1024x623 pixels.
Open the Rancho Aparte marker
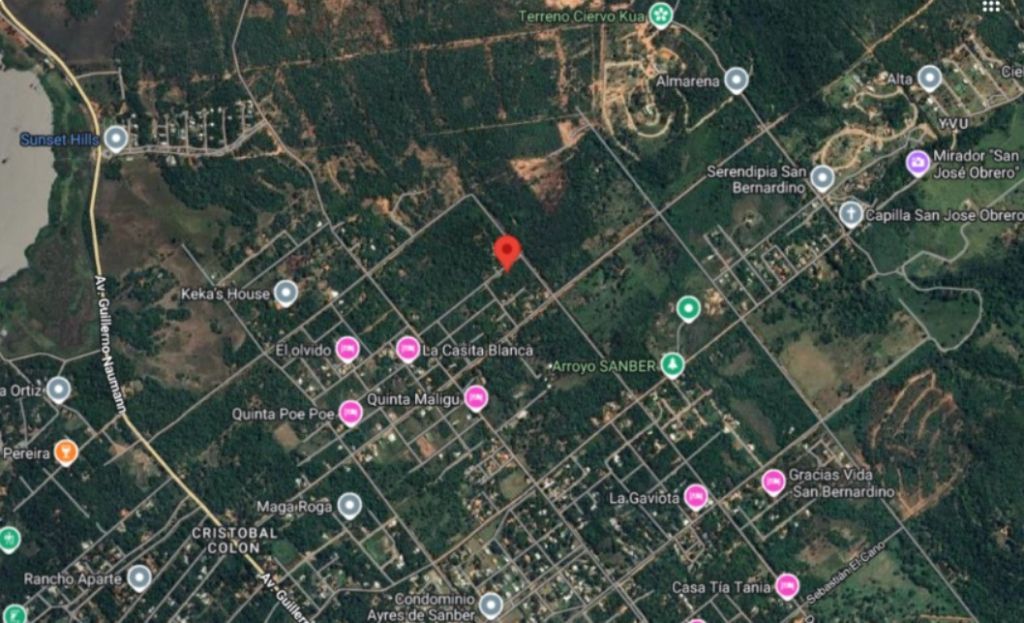(x=139, y=578)
